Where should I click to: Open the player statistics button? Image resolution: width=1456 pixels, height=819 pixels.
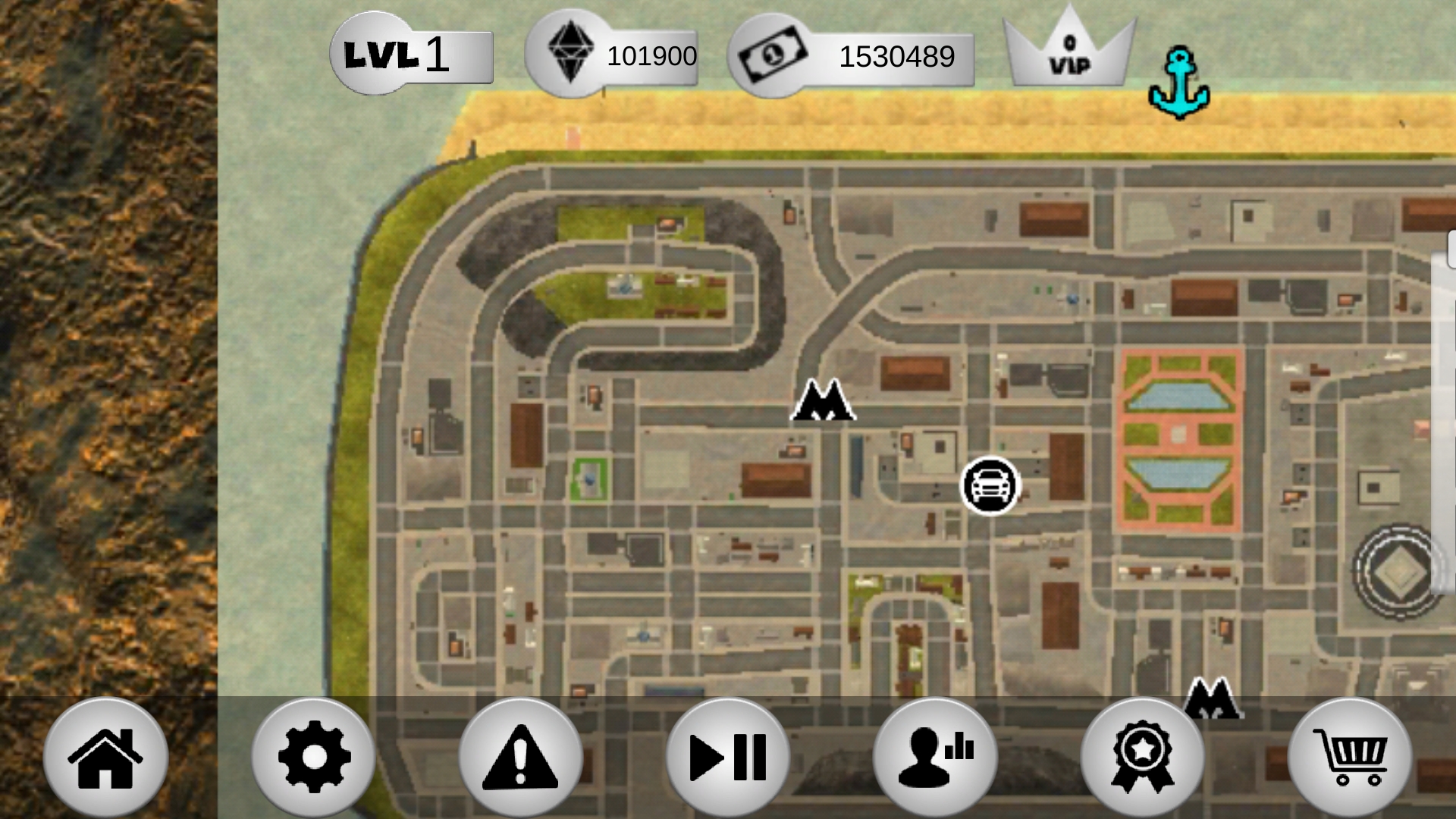[934, 758]
